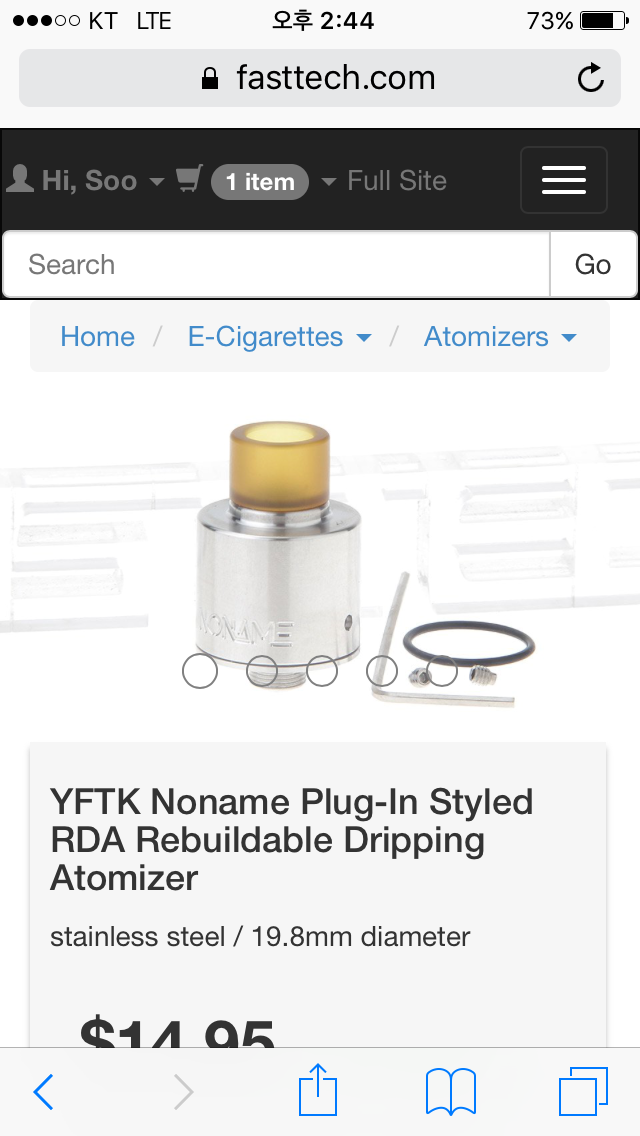Go to Home breadcrumb
This screenshot has width=640, height=1136.
97,337
